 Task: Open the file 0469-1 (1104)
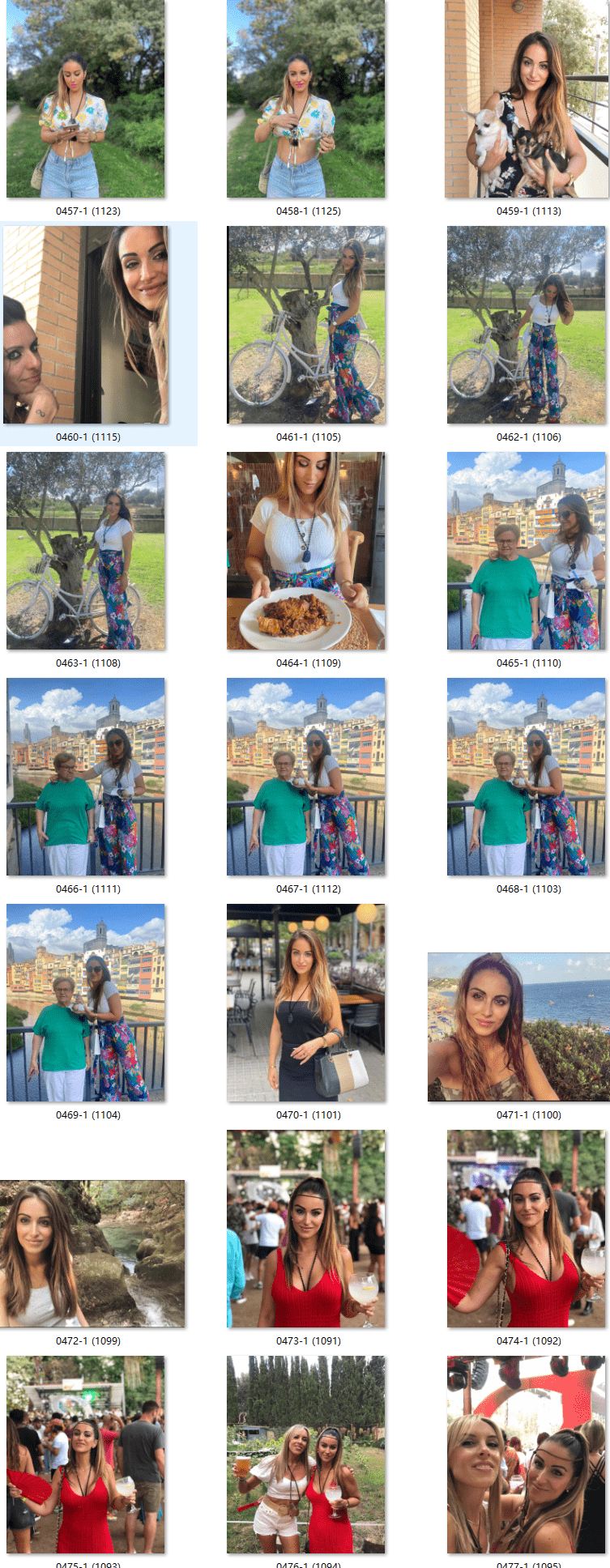[86, 1003]
